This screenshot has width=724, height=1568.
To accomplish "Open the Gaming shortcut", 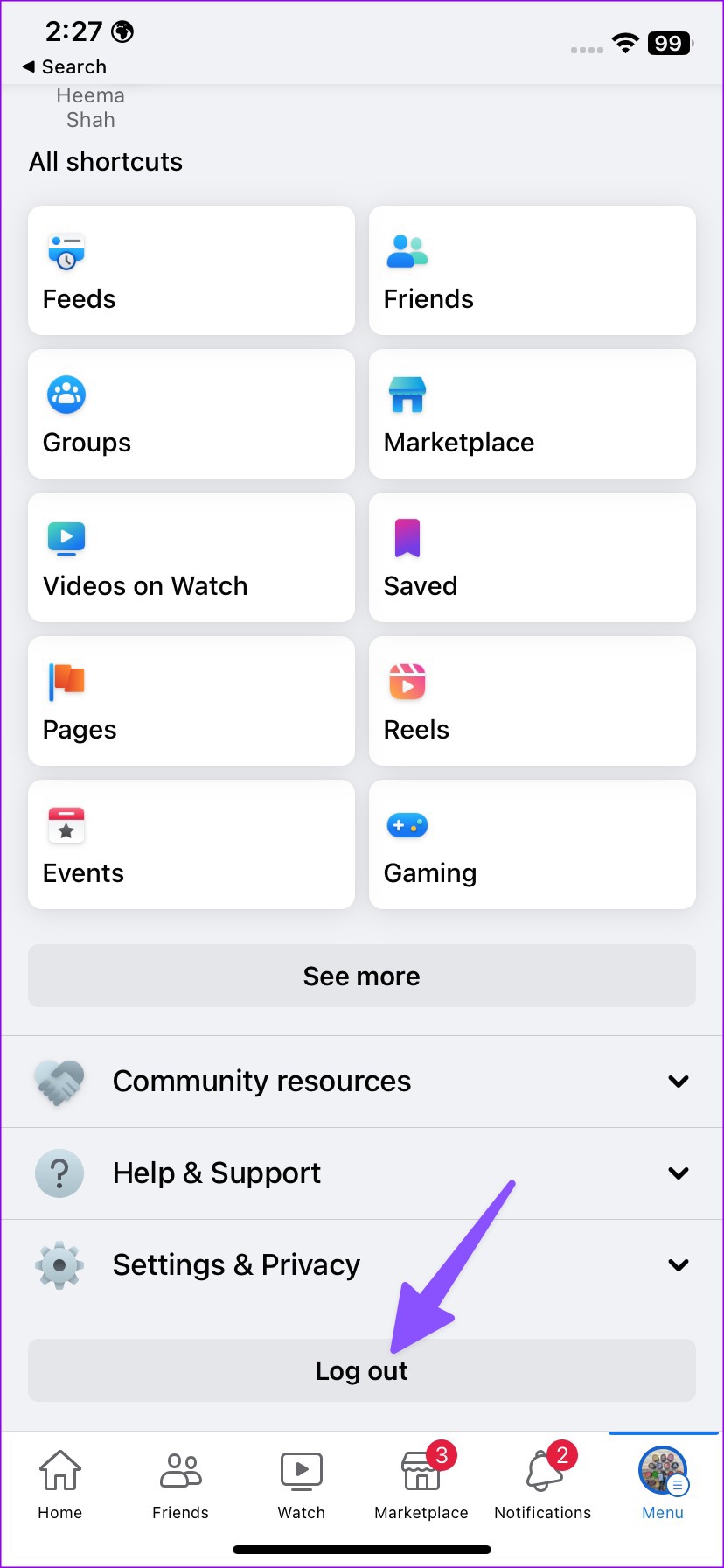I will tap(532, 843).
